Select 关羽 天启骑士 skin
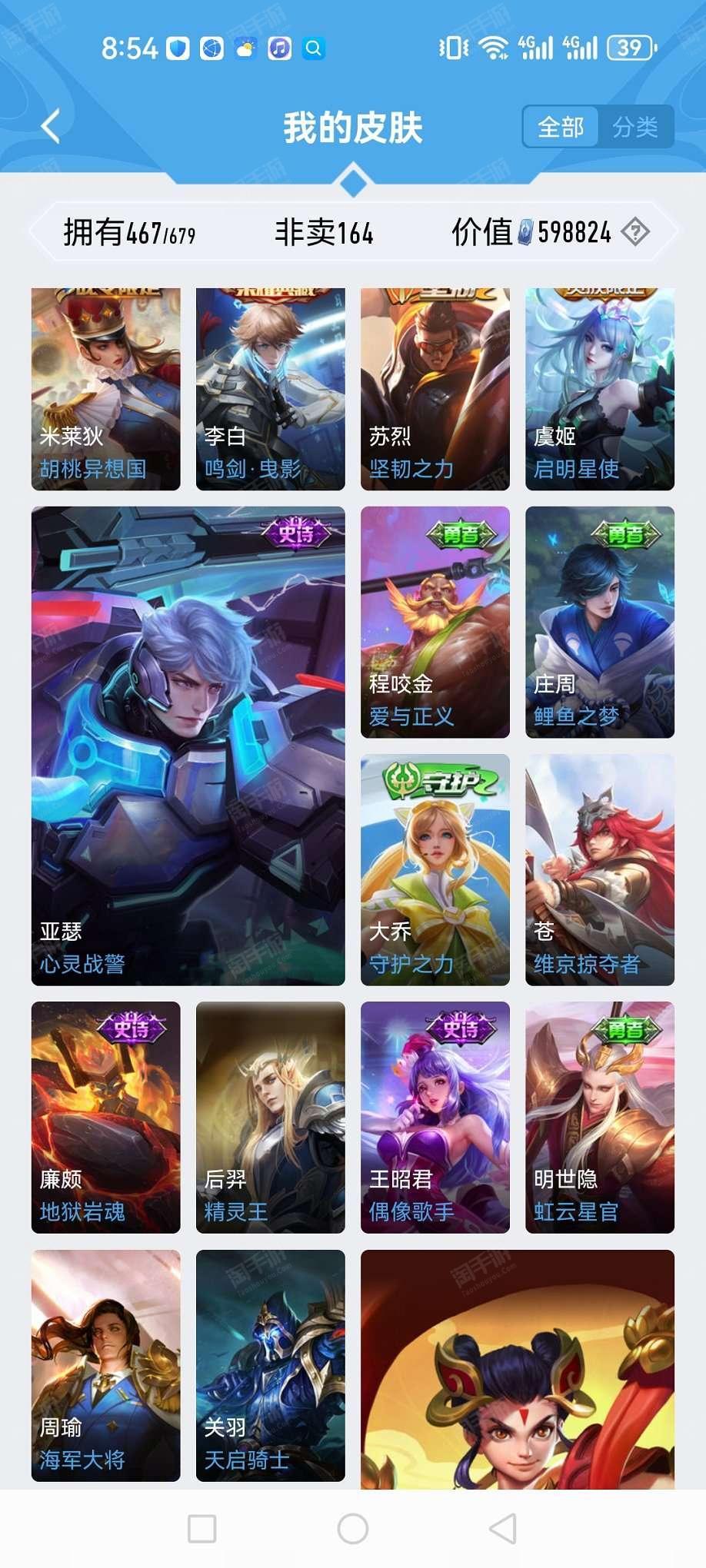The image size is (706, 1568). [x=271, y=1365]
